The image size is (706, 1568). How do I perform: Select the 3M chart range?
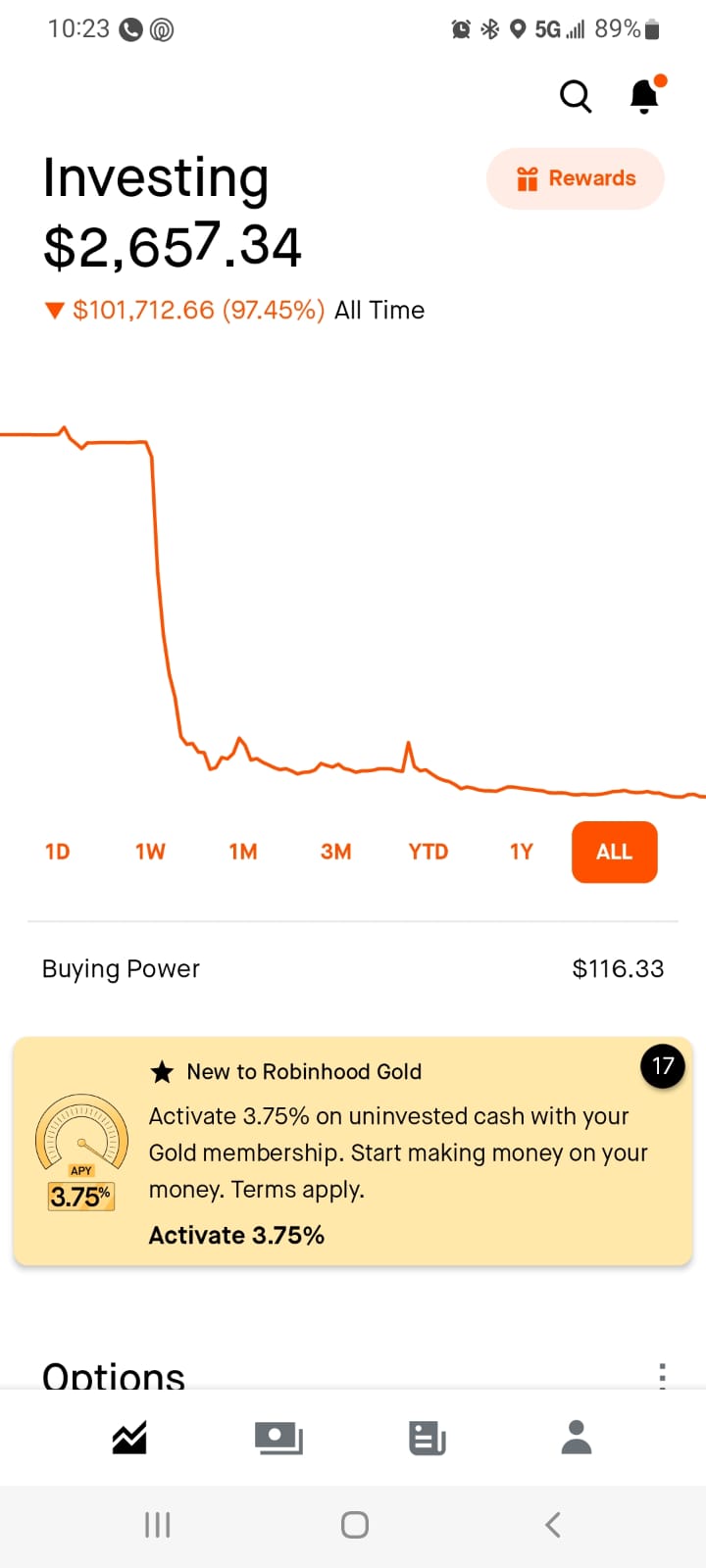point(335,852)
